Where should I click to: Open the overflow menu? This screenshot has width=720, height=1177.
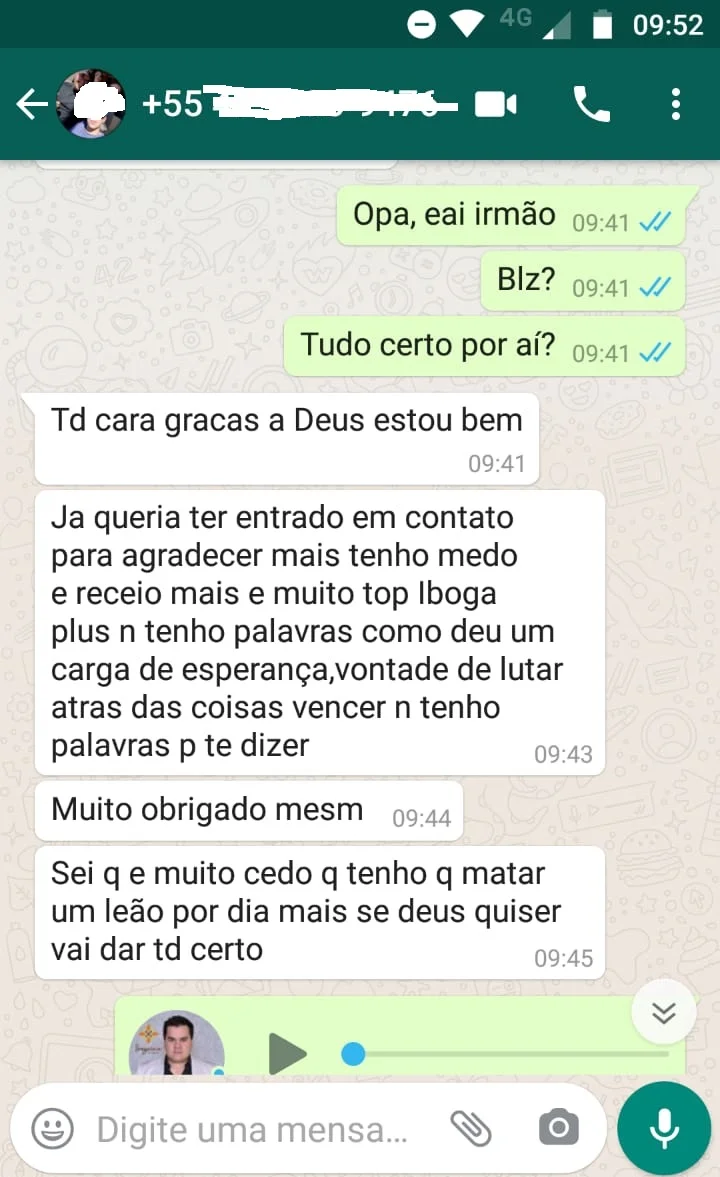(x=676, y=104)
